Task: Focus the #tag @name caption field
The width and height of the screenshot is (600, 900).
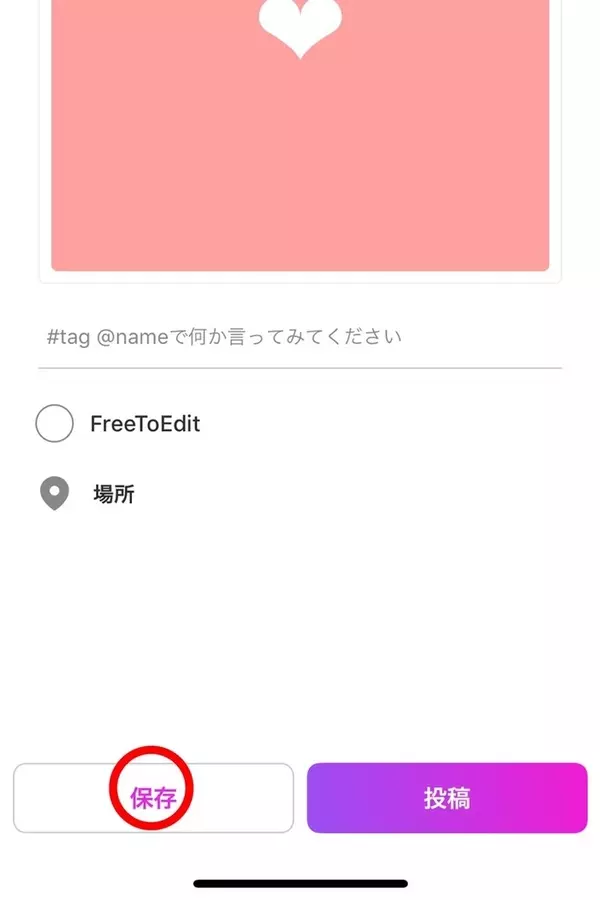Action: (298, 337)
